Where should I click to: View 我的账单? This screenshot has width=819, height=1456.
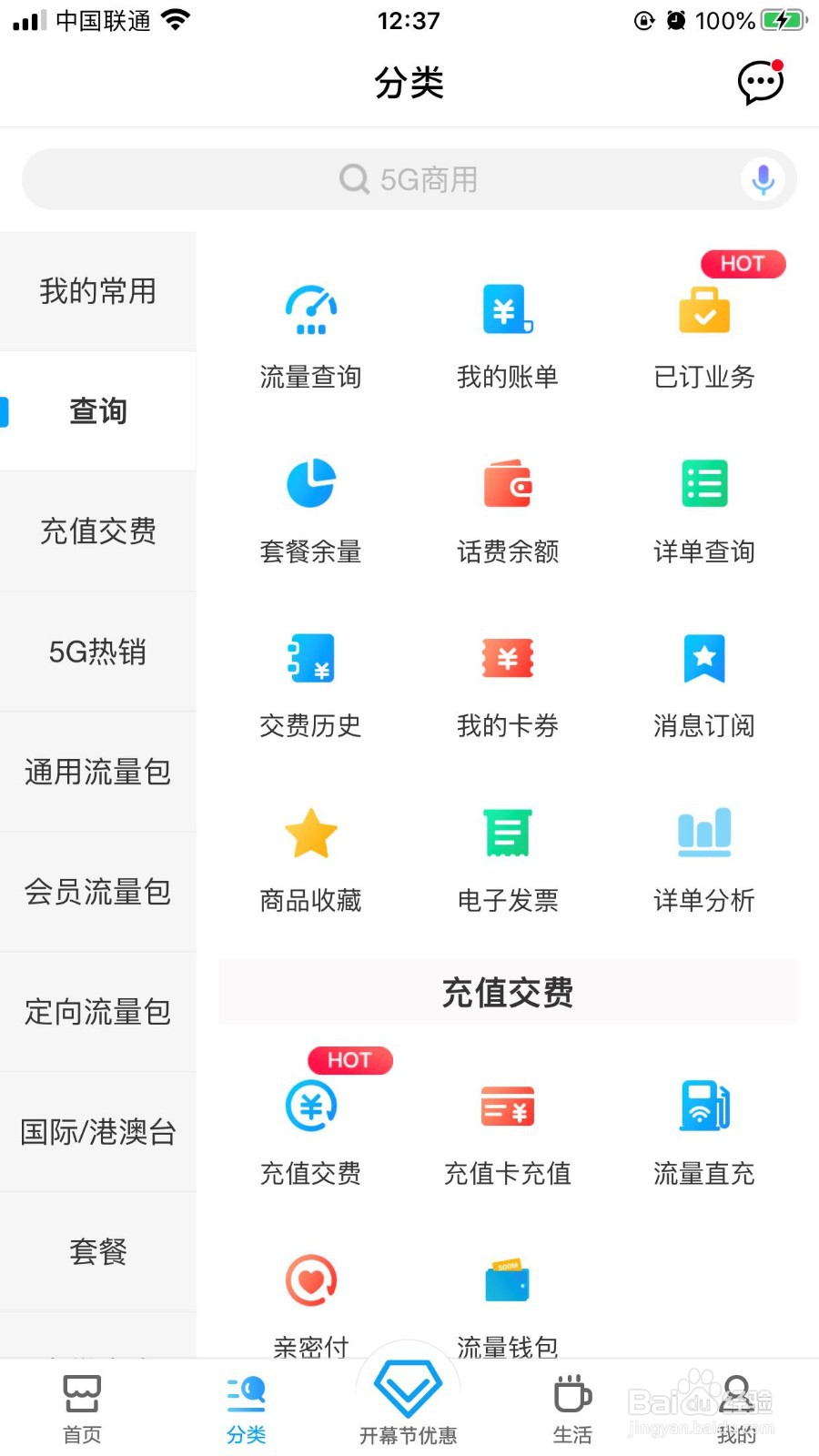point(507,334)
